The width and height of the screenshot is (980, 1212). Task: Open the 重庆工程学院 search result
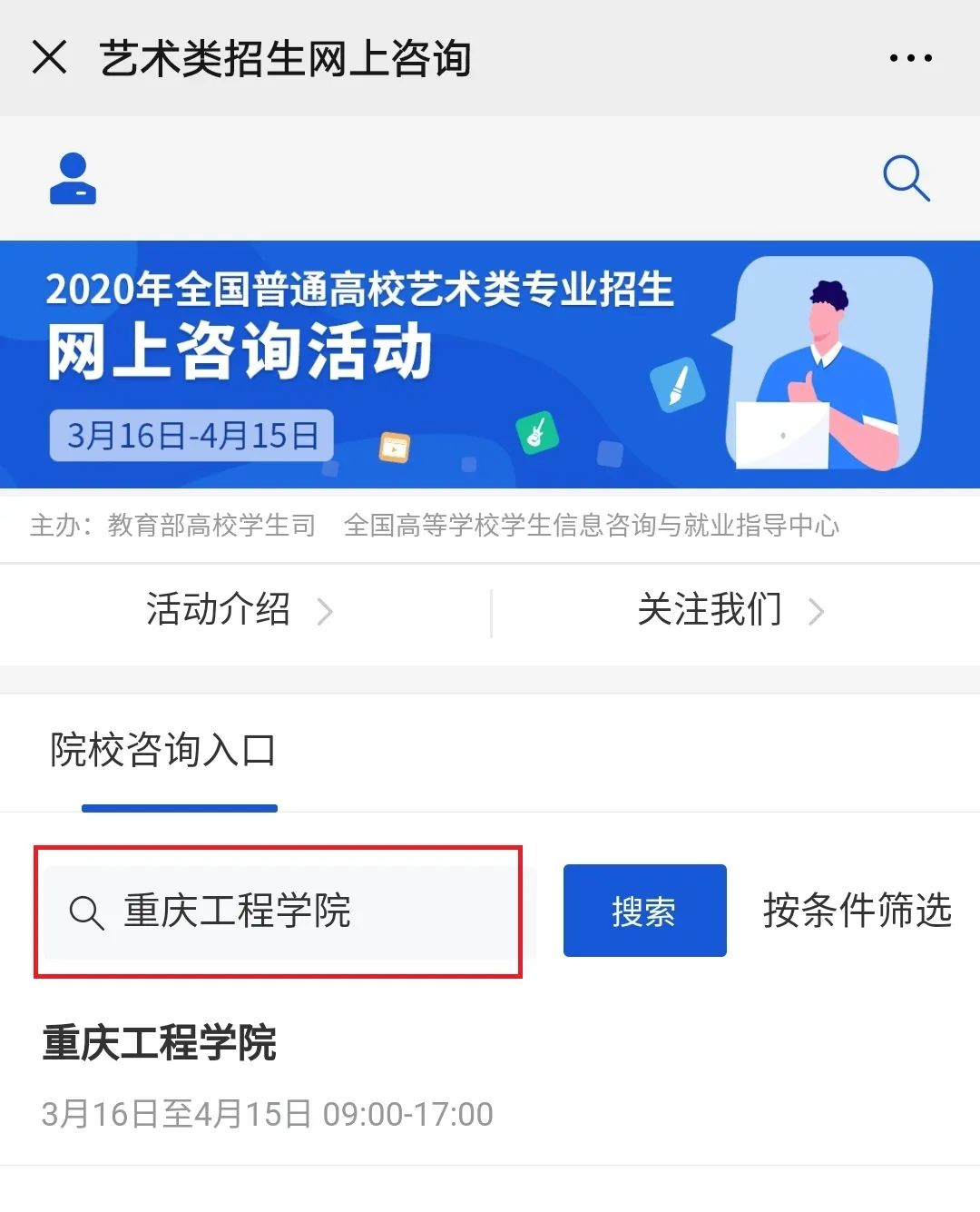160,1044
